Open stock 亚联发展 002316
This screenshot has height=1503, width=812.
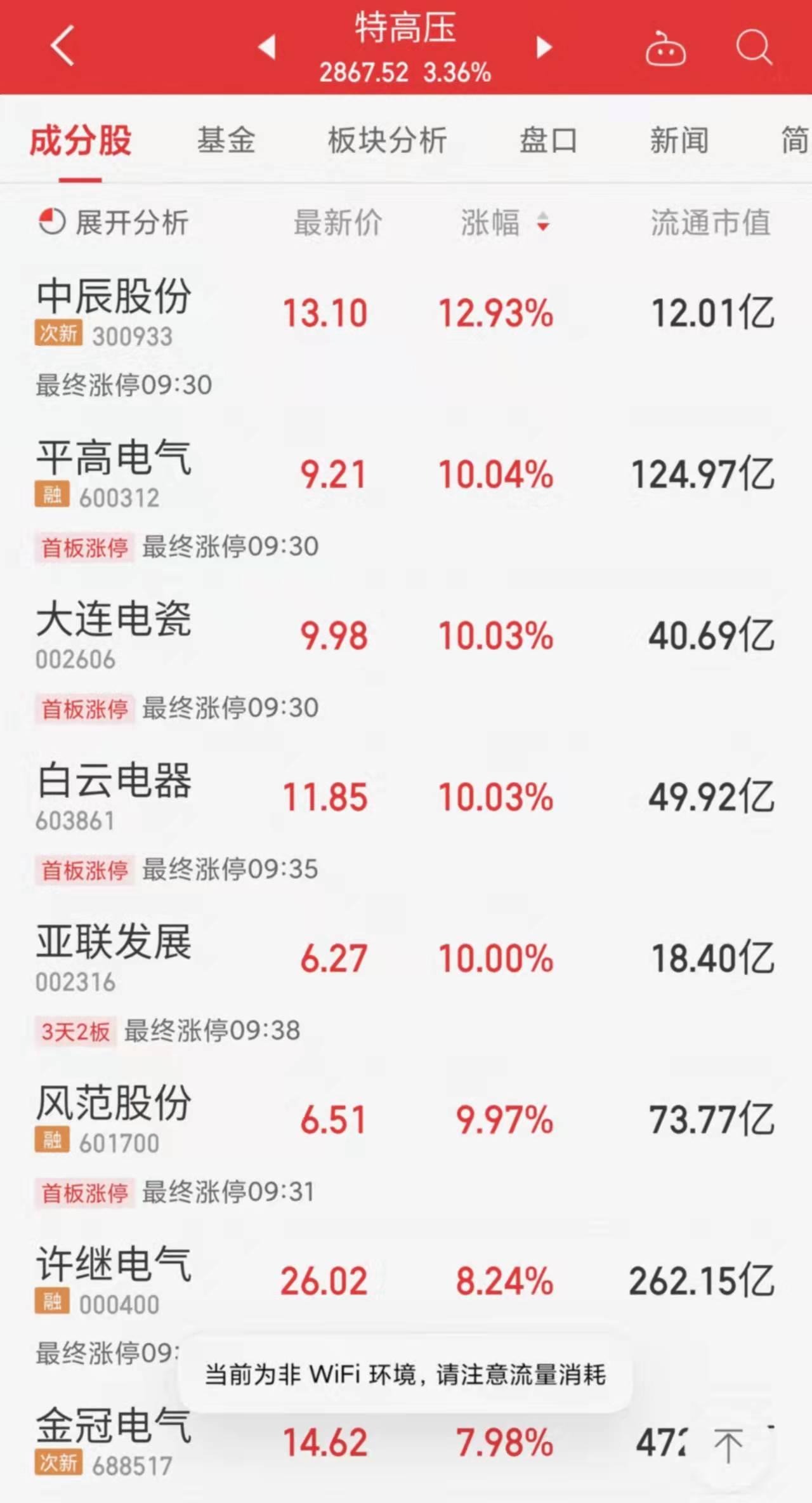point(406,983)
